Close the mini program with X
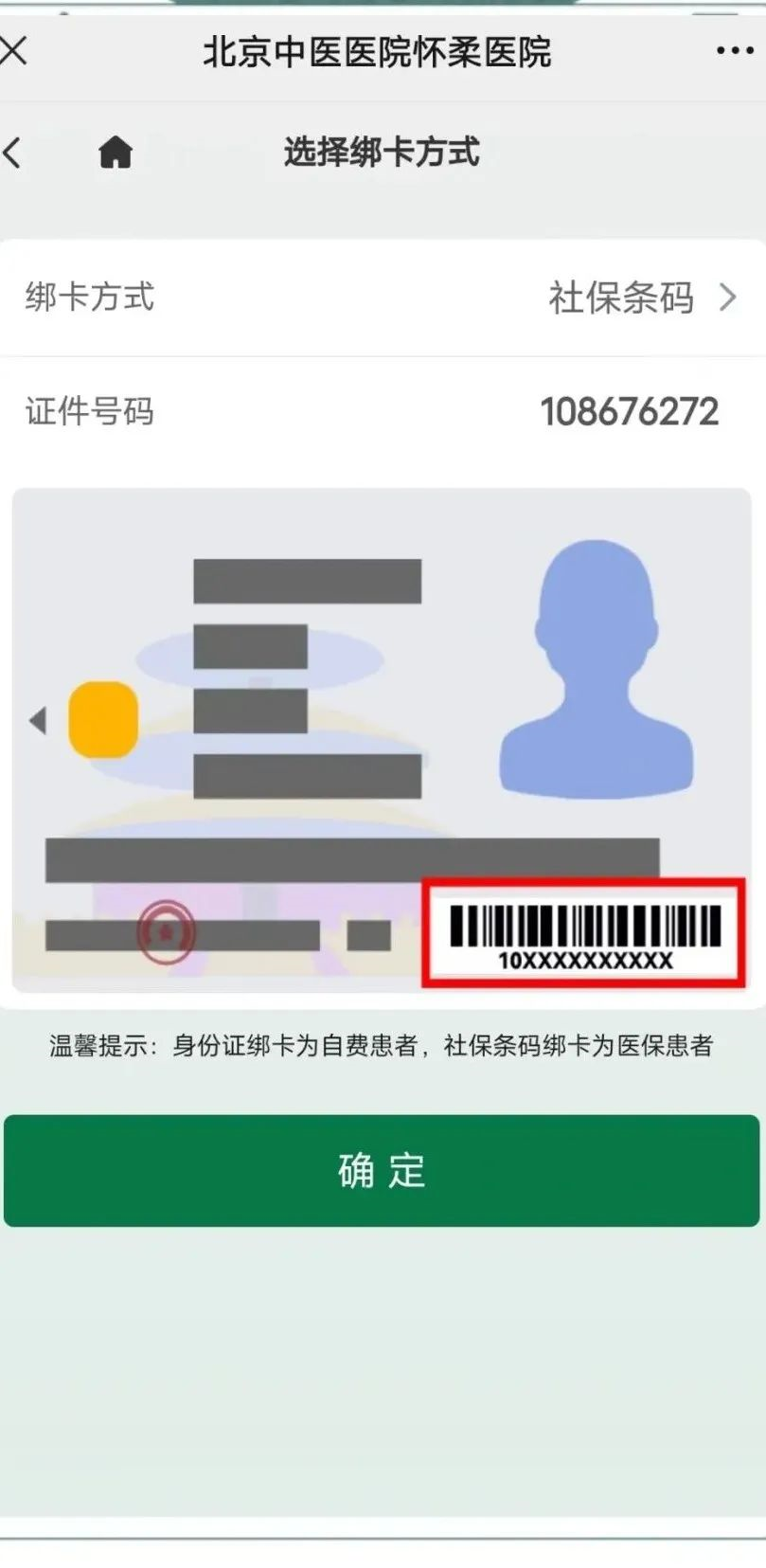 13,50
